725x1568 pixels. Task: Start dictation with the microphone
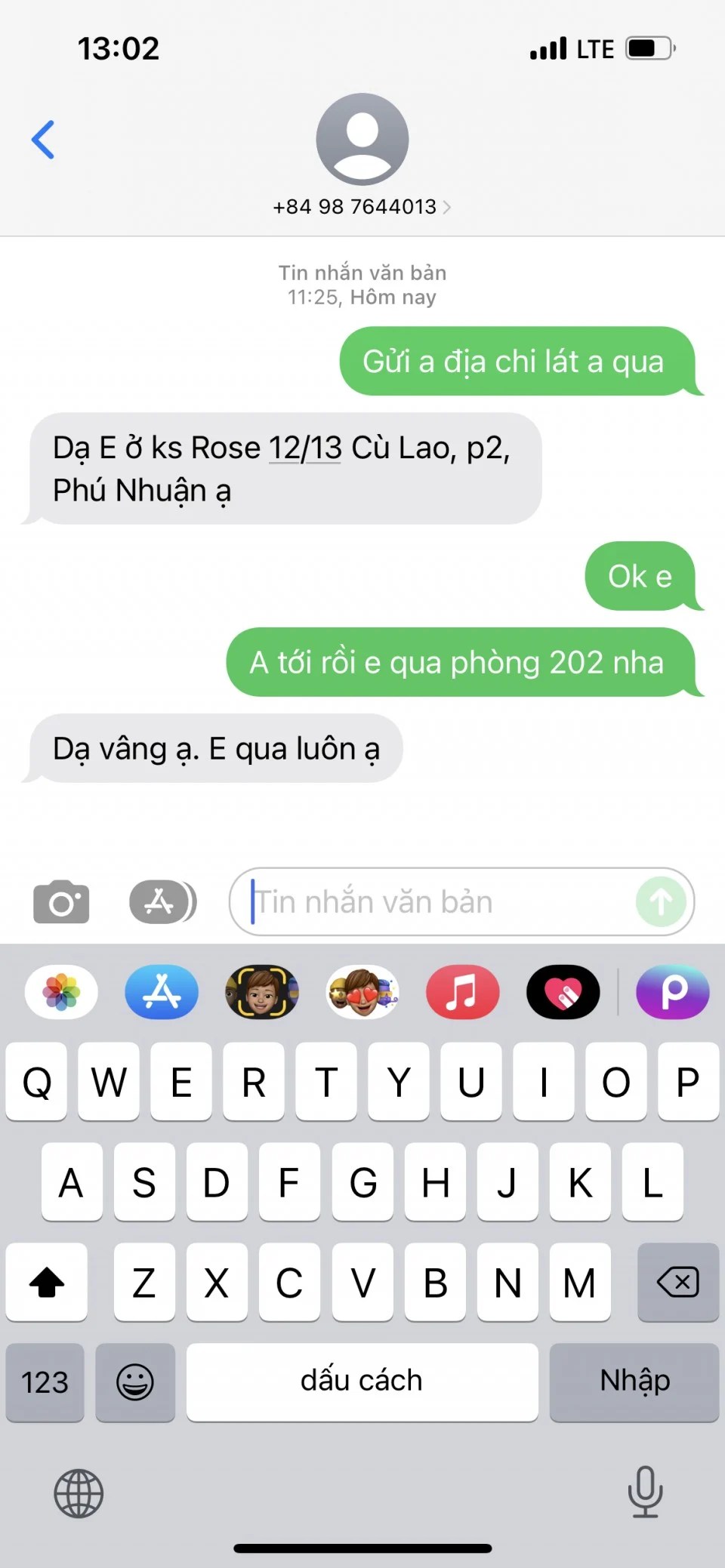[645, 1492]
